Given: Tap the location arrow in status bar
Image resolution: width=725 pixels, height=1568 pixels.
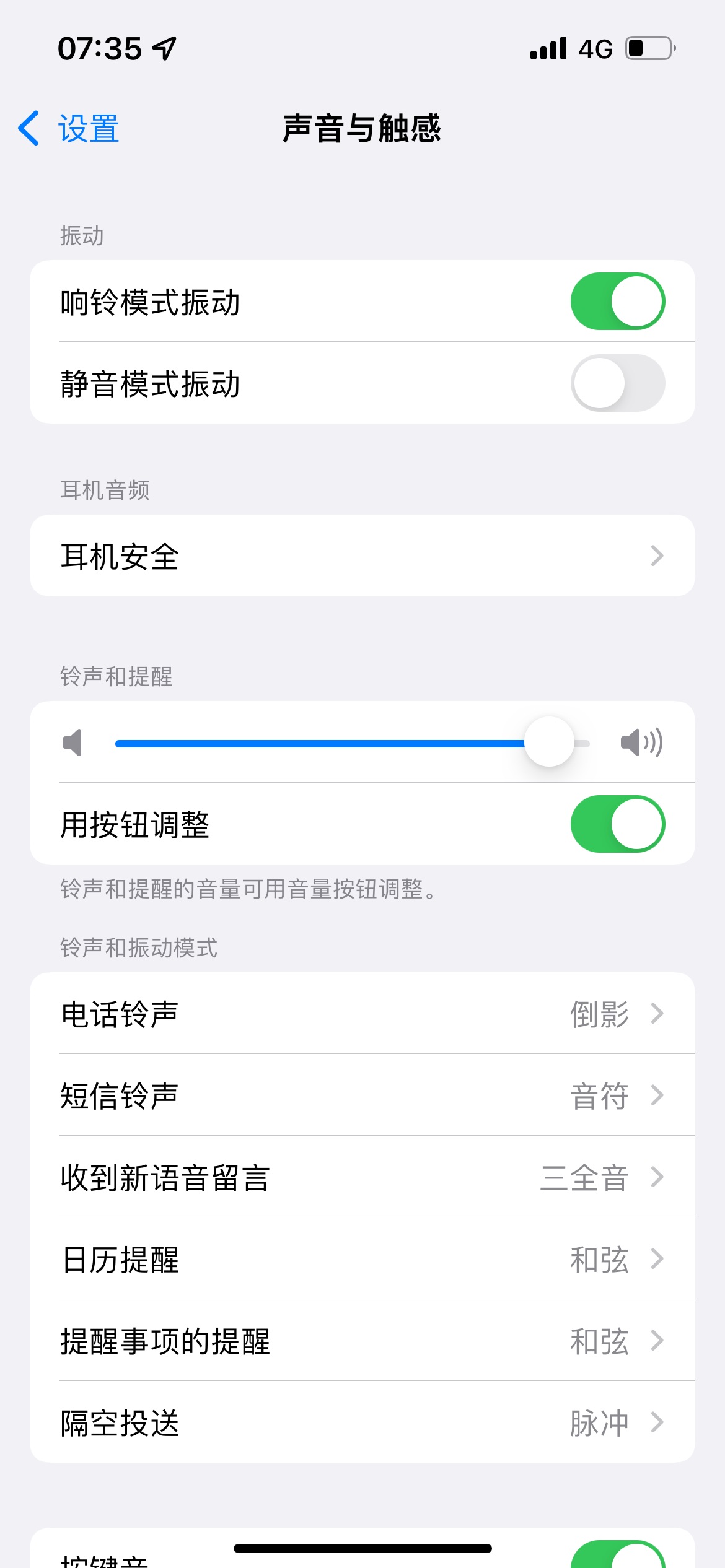Looking at the screenshot, I should coord(162,48).
